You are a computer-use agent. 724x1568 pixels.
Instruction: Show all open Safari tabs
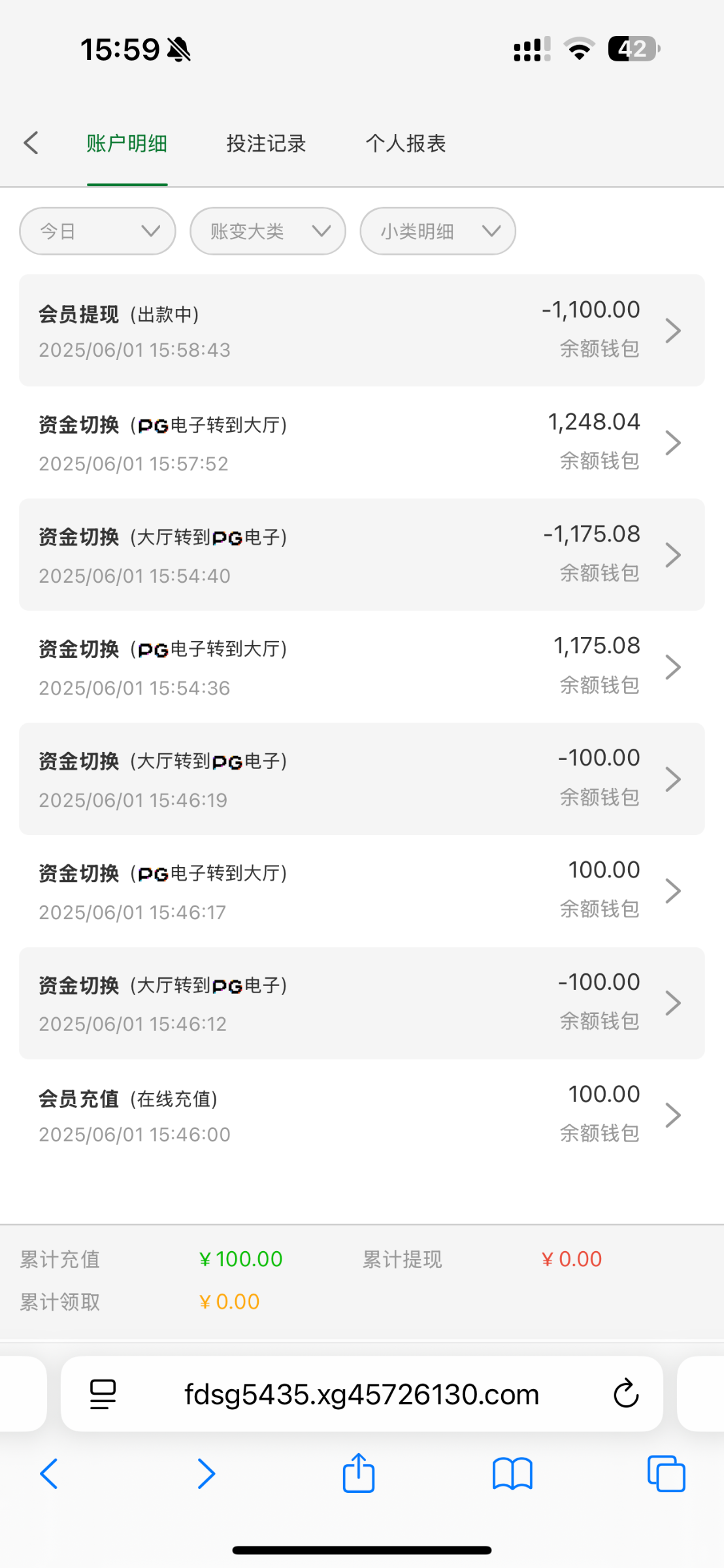point(666,1474)
